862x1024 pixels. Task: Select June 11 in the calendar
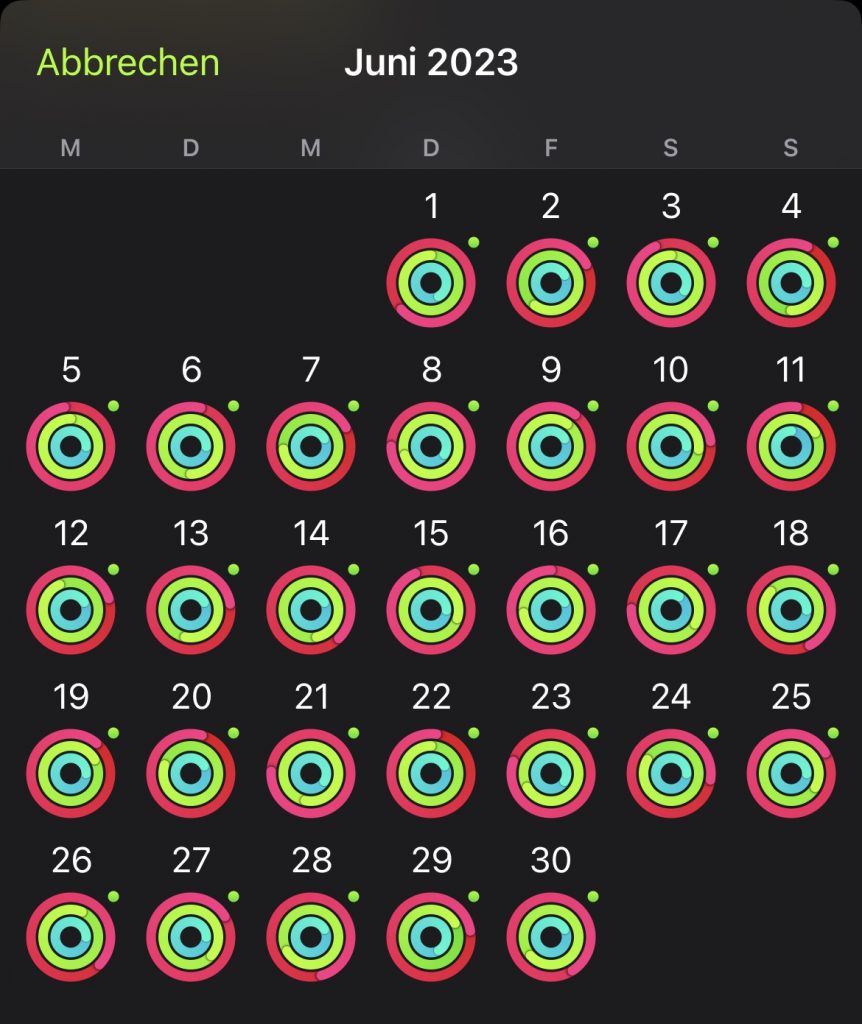click(791, 446)
